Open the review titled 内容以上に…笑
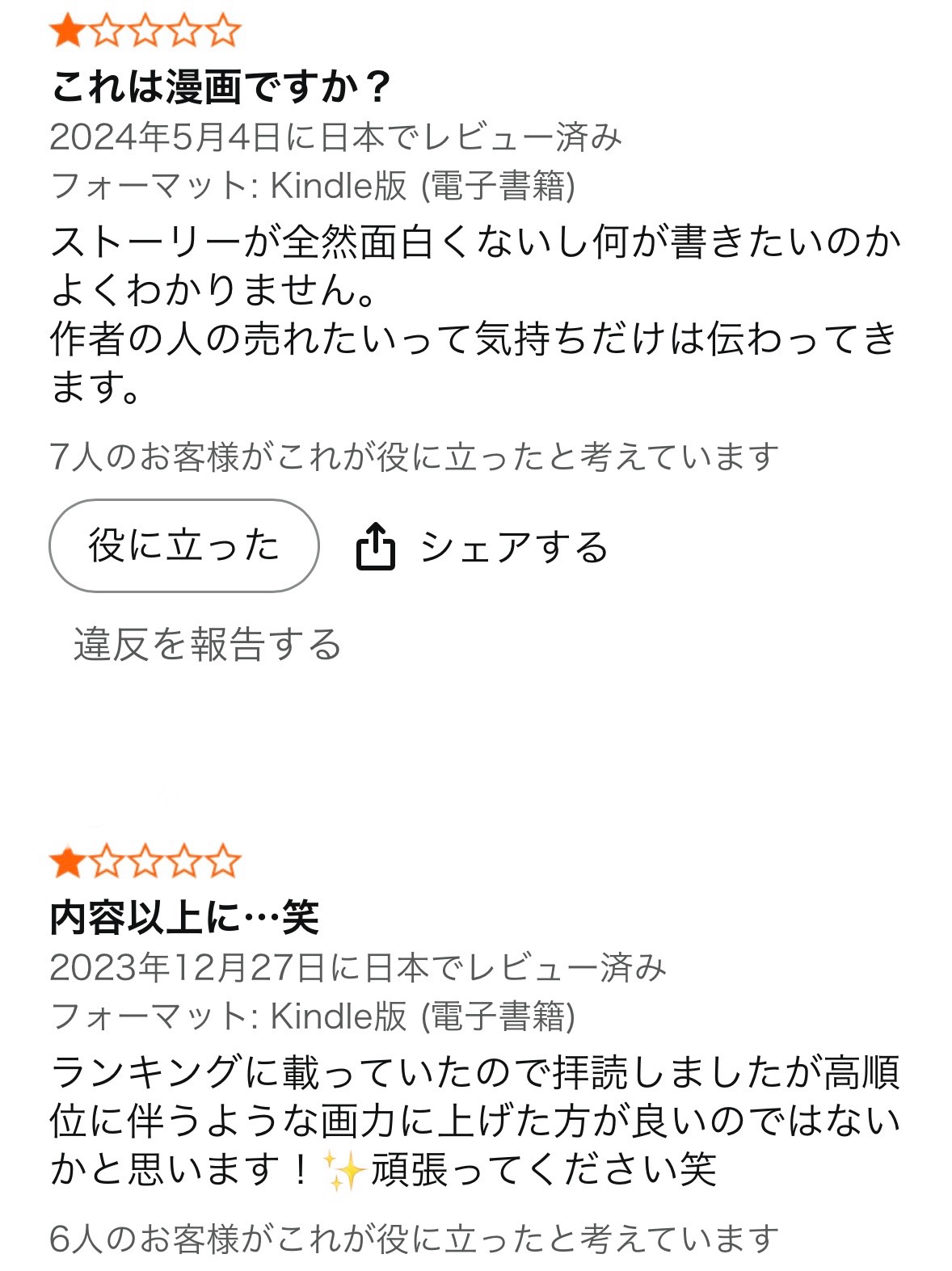Screen dimensions: 952x1271 coord(184,917)
